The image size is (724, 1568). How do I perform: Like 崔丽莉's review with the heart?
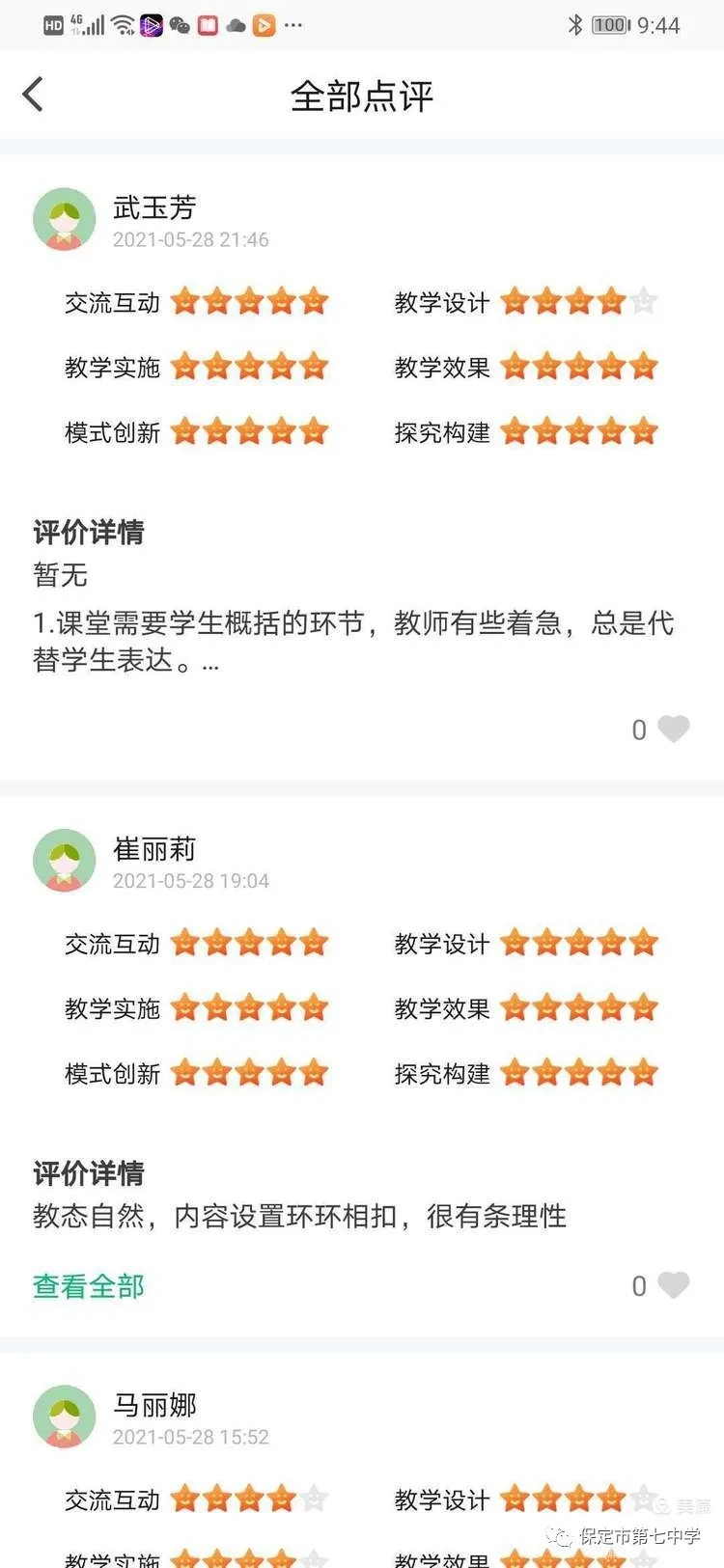pos(673,1285)
